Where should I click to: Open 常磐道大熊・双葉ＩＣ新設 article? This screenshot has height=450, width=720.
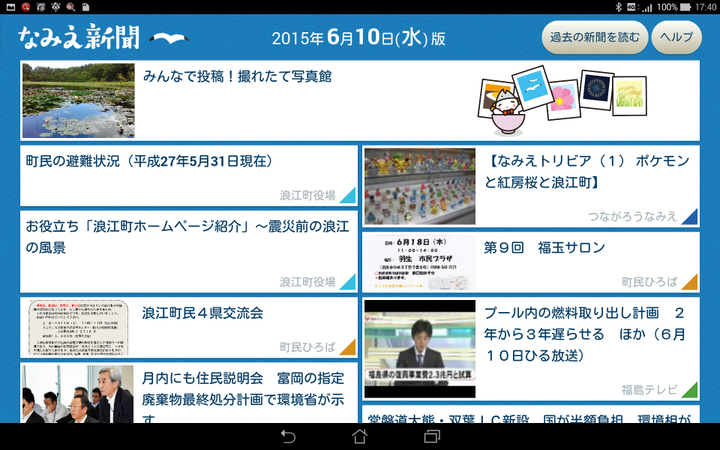[x=530, y=416]
